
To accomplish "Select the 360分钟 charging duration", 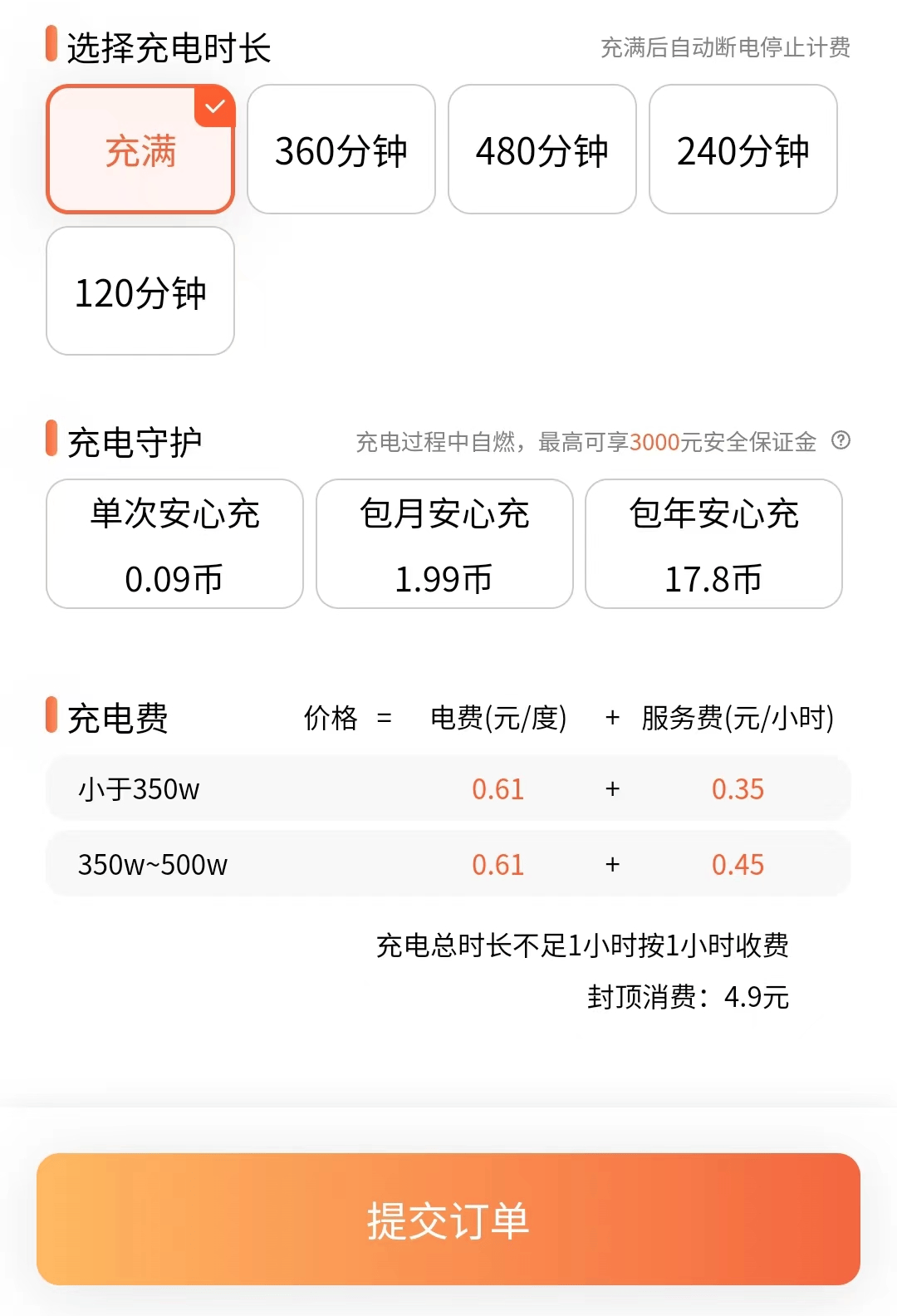I will [341, 150].
